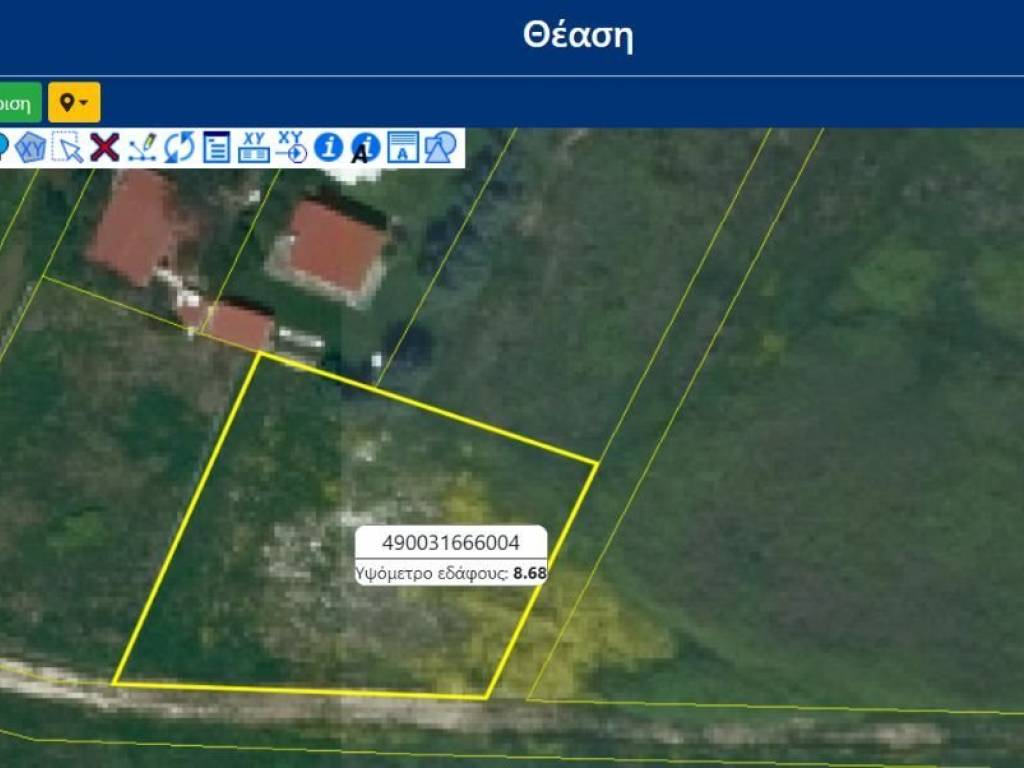The image size is (1024, 768).
Task: Refresh the map with the blue arrows
Action: 179,147
